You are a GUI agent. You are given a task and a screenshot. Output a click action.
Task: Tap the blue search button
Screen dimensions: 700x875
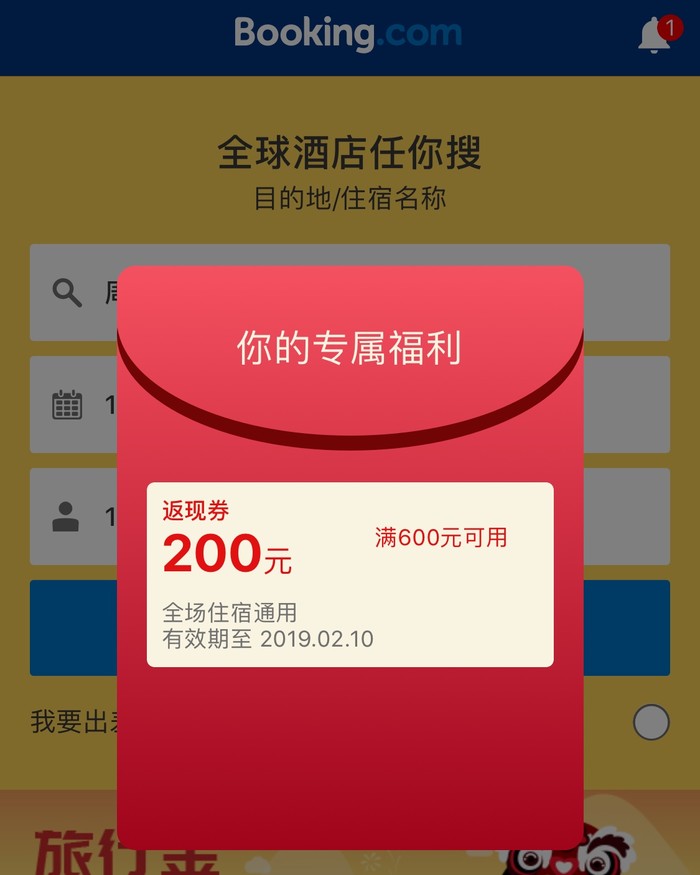[626, 627]
